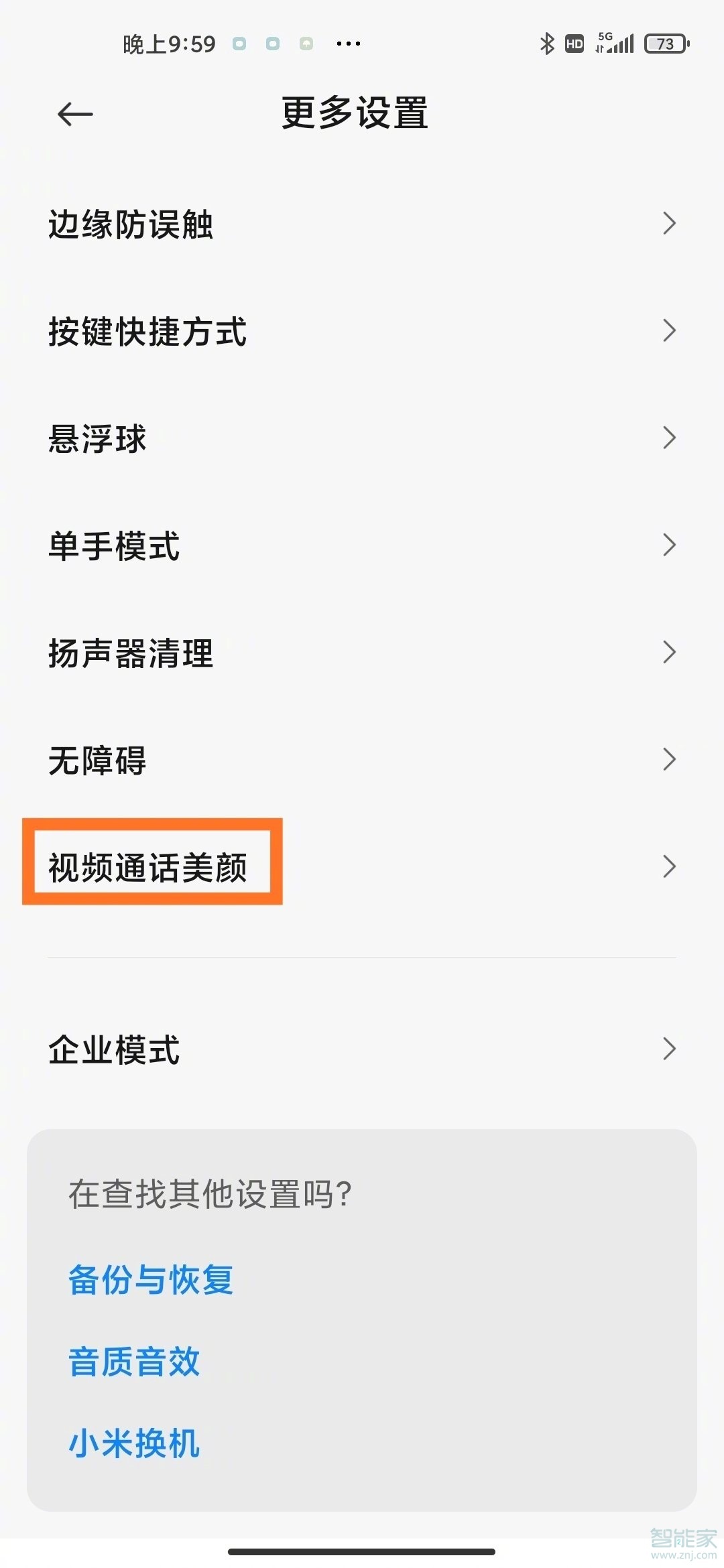Click the clock showing 晚上9:59
This screenshot has width=724, height=1568.
(x=170, y=43)
